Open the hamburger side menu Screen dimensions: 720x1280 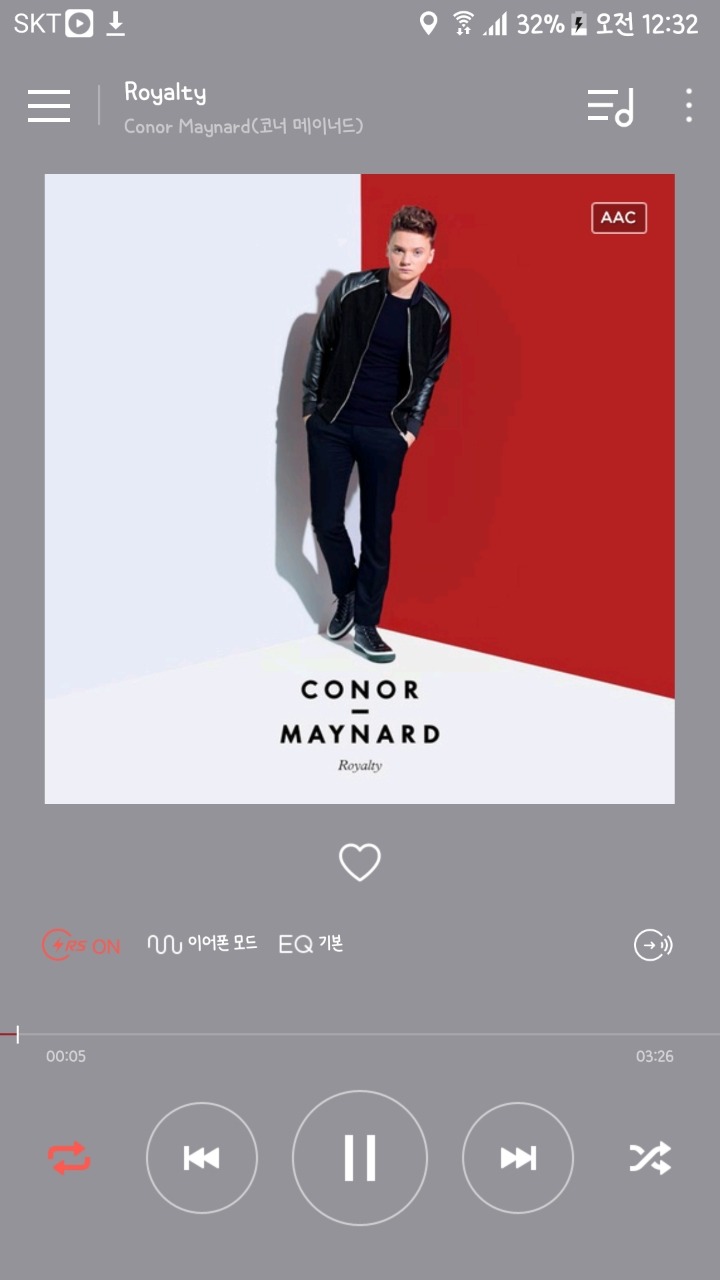[49, 106]
